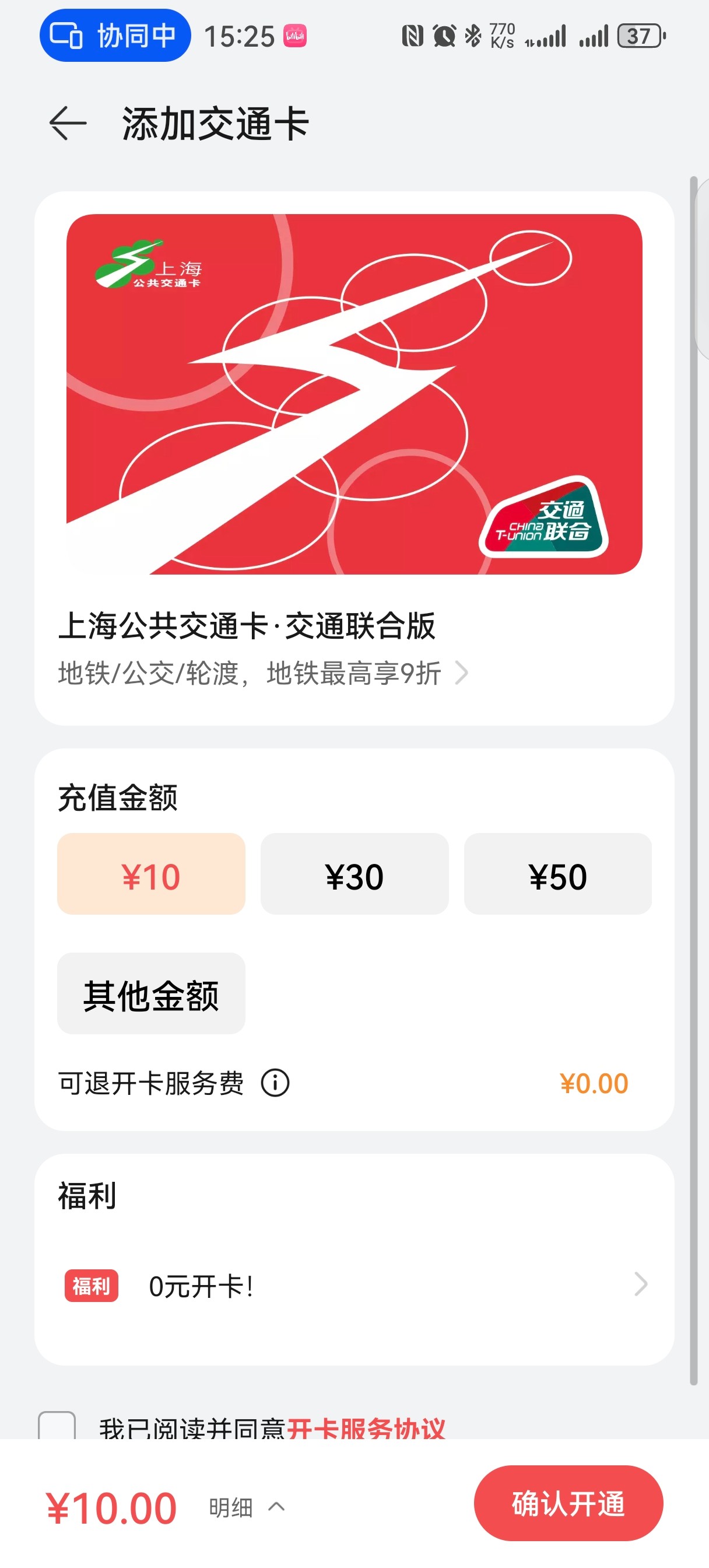Tap the 协同中 collaboration pill
Image resolution: width=709 pixels, height=1568 pixels.
click(x=115, y=36)
